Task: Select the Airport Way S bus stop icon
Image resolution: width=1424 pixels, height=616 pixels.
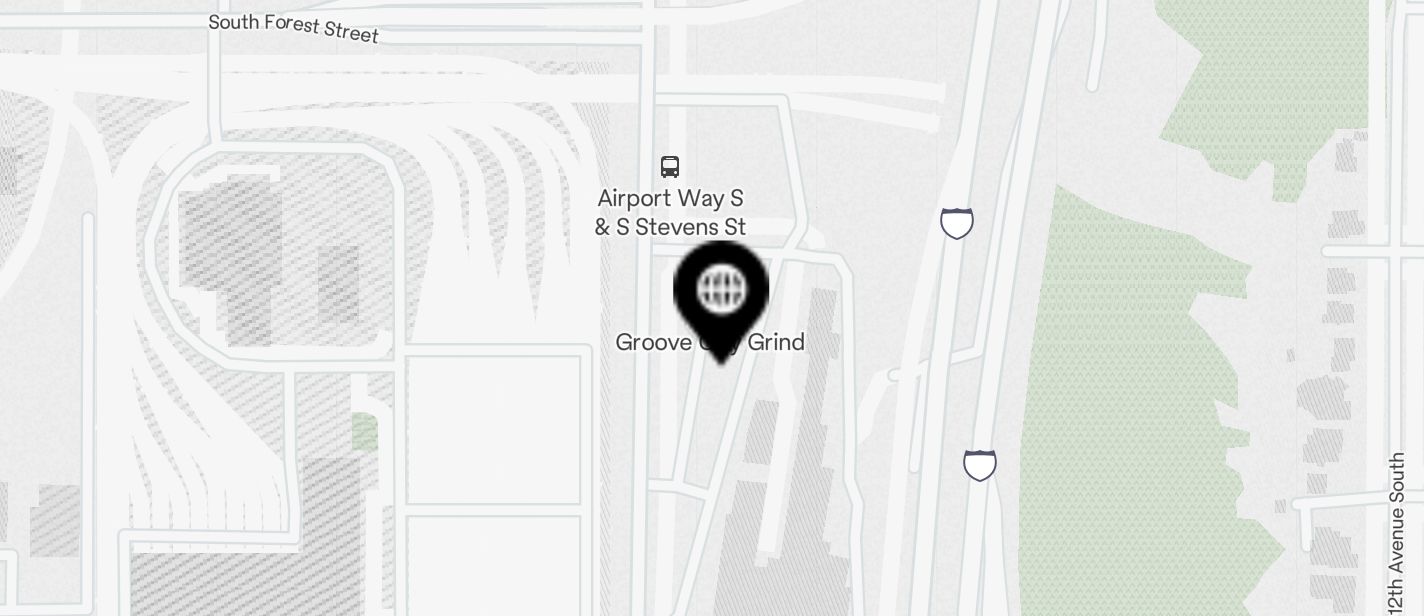Action: click(x=670, y=167)
